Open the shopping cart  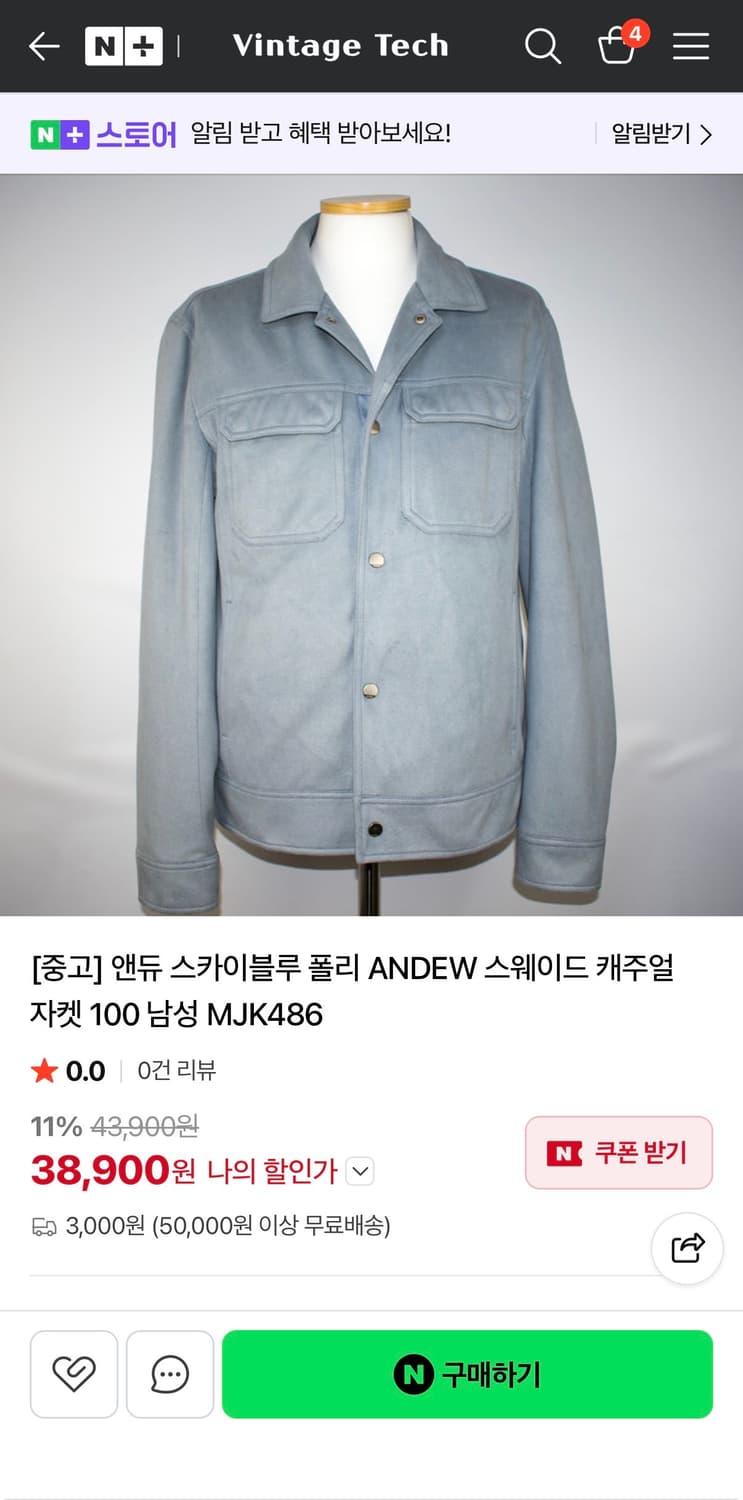pos(617,48)
